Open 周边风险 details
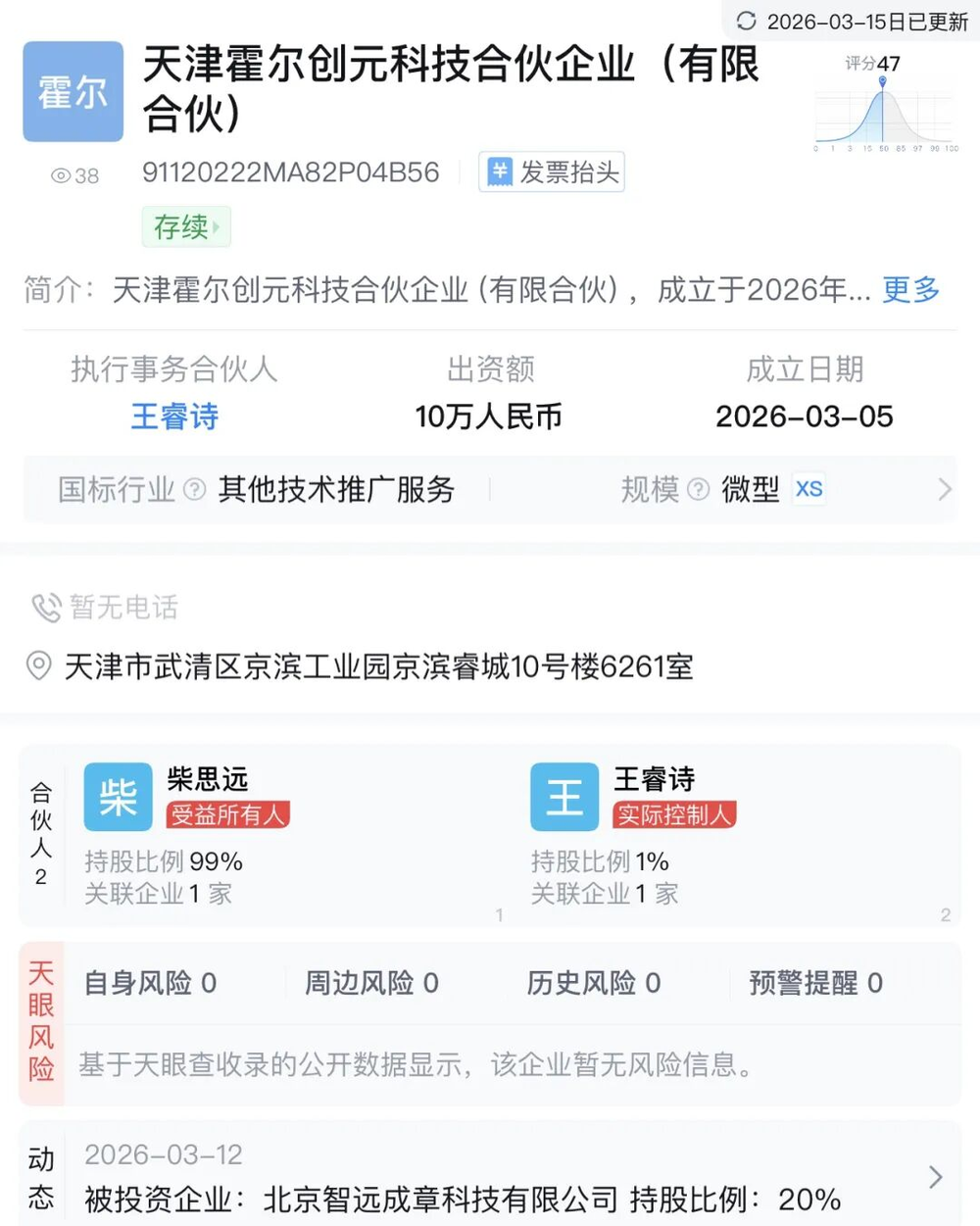 pos(371,983)
